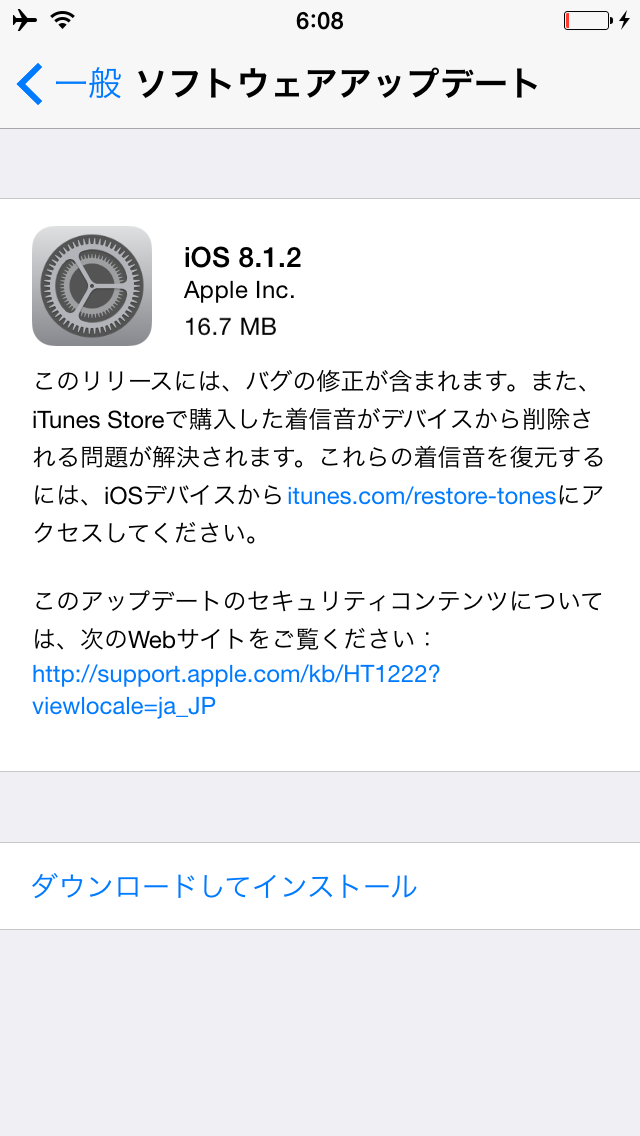Image resolution: width=640 pixels, height=1136 pixels.
Task: Open the itunes.com/restore-tones link
Action: point(421,495)
